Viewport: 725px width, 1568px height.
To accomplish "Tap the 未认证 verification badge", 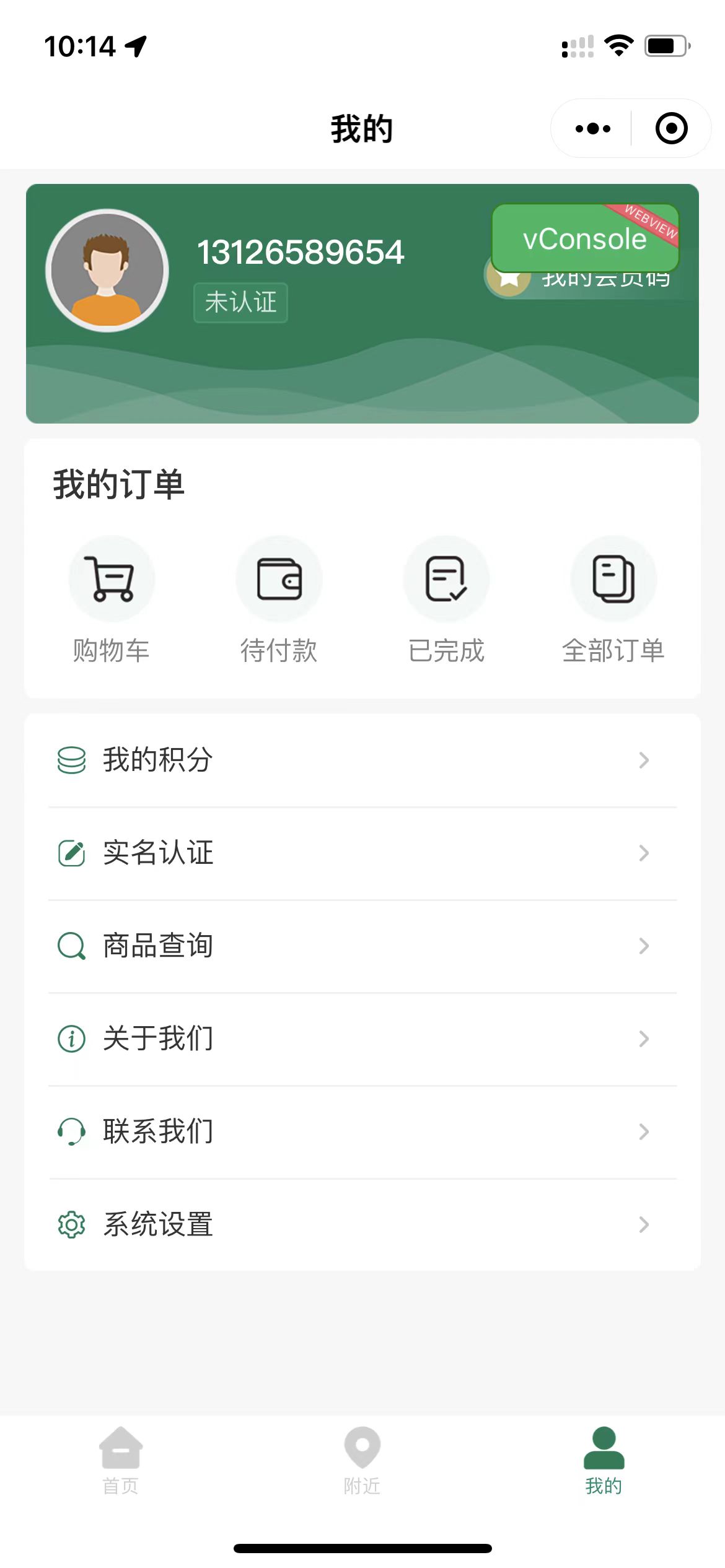I will click(x=240, y=303).
